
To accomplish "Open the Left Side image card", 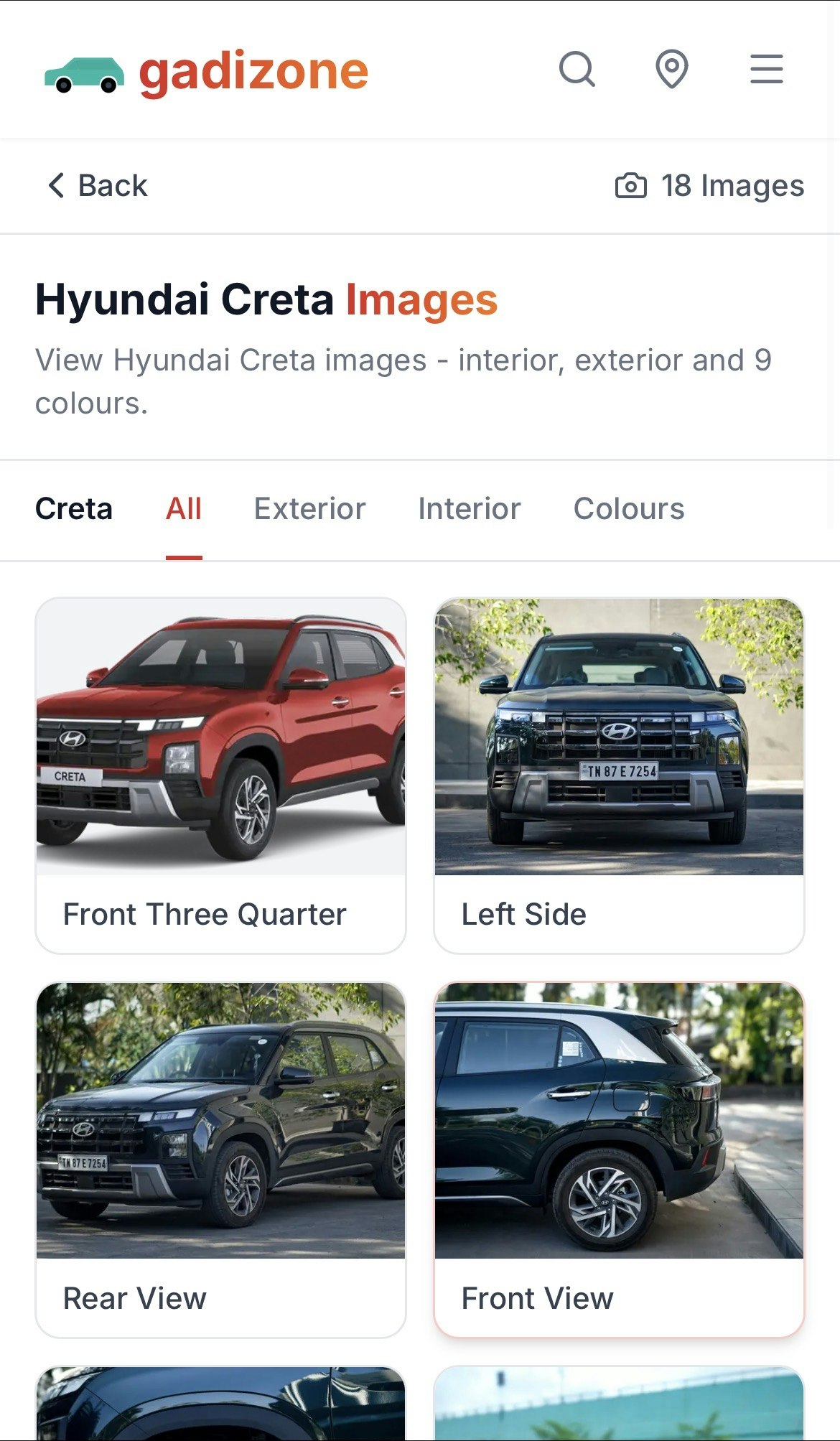I will (x=619, y=775).
